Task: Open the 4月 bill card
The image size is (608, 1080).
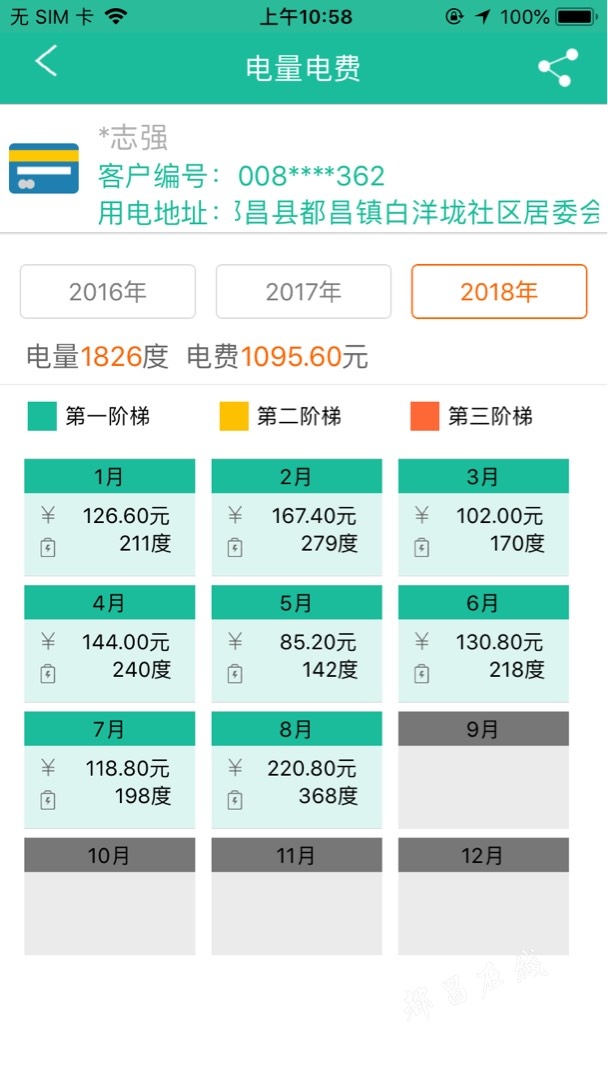Action: click(109, 644)
